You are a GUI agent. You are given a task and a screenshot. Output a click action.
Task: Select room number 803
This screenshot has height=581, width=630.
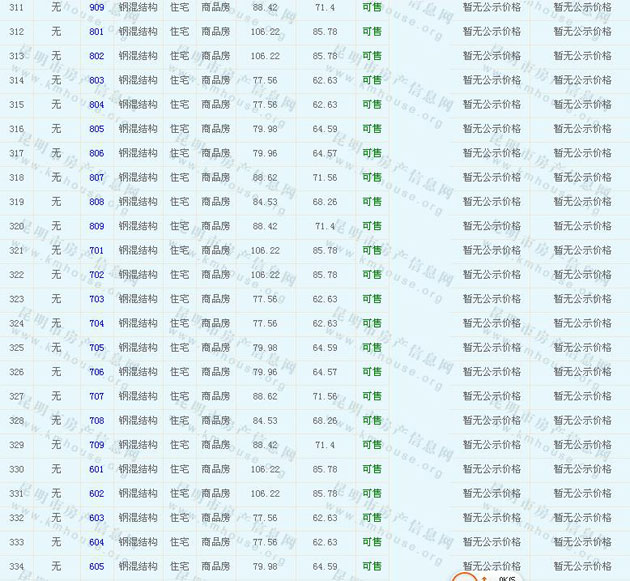coord(96,81)
